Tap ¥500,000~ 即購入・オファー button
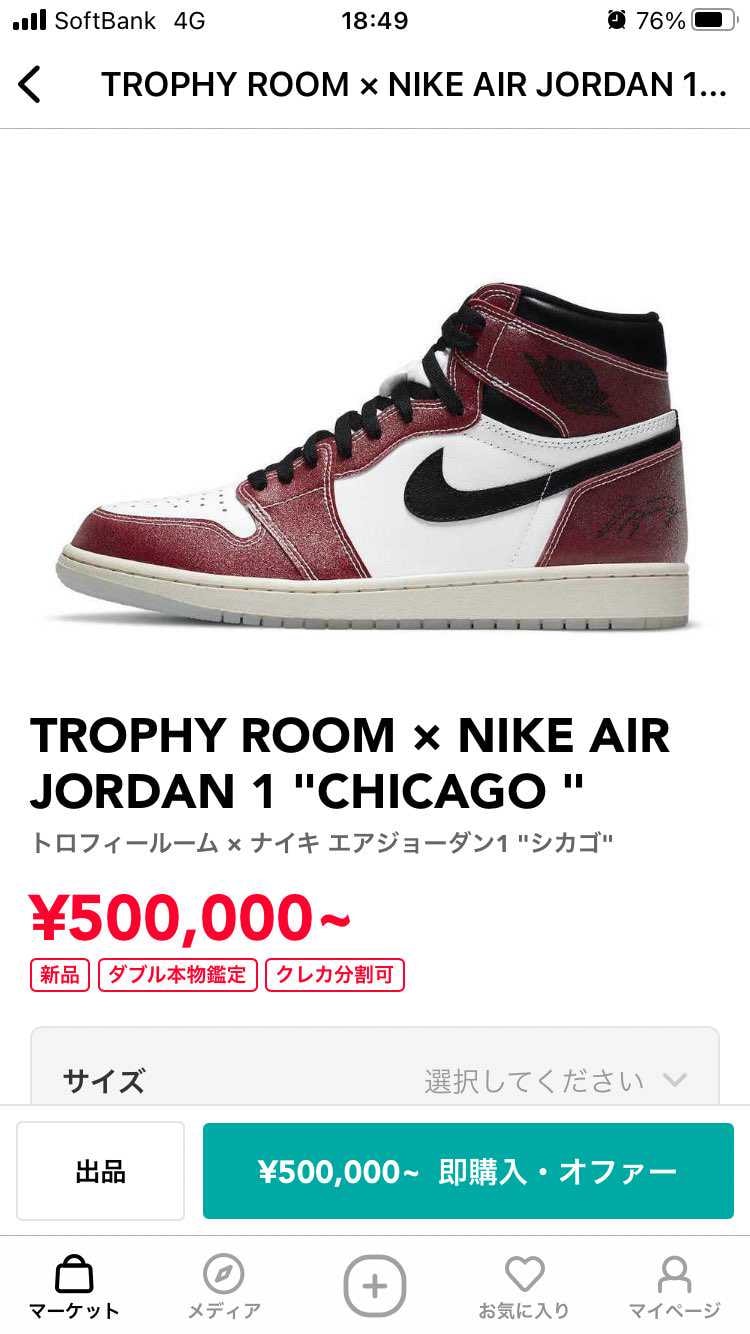Viewport: 750px width, 1334px height. pyautogui.click(x=468, y=1171)
